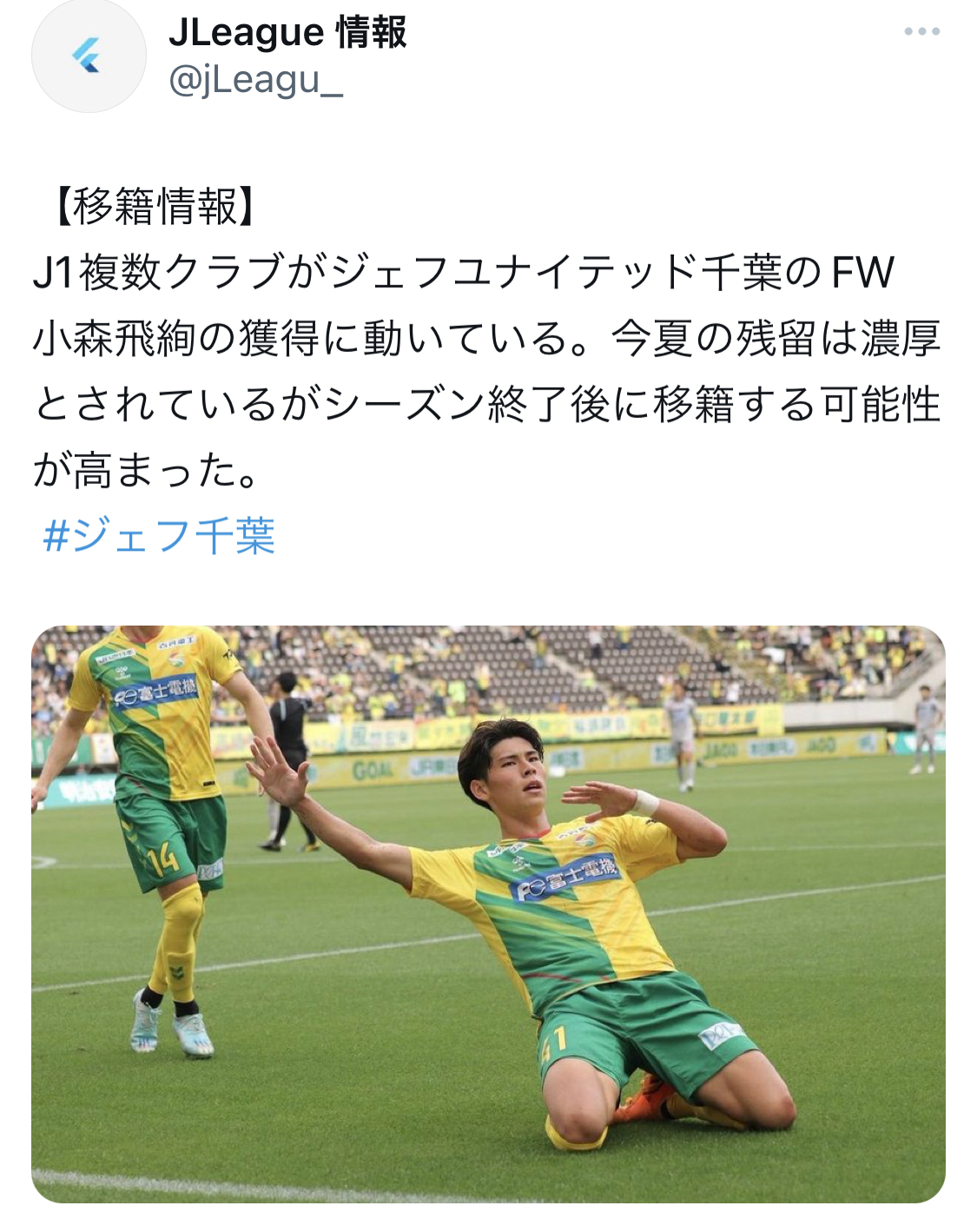The image size is (977, 1232).
Task: Open the tweet's three-dot overflow menu
Action: tap(921, 32)
